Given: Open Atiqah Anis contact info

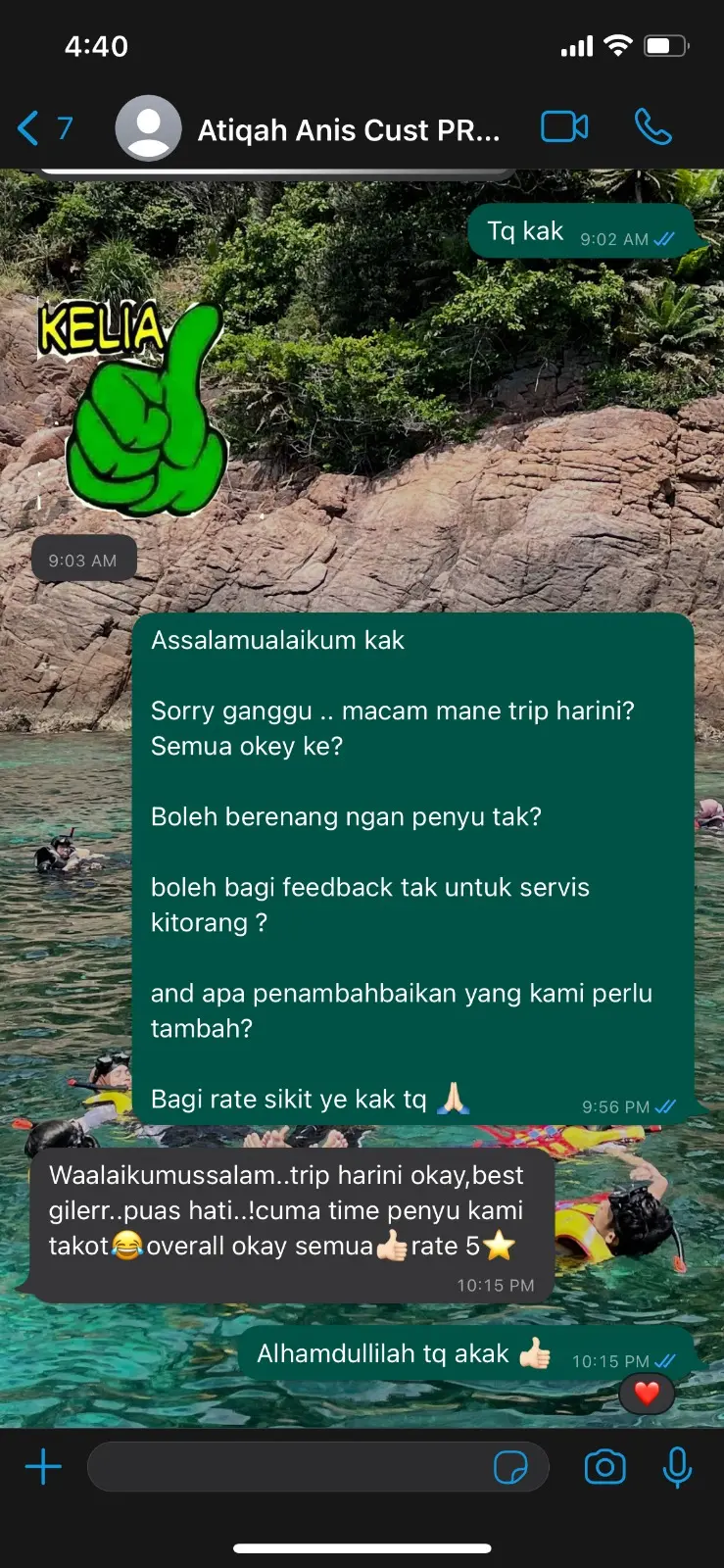Looking at the screenshot, I should coord(348,129).
